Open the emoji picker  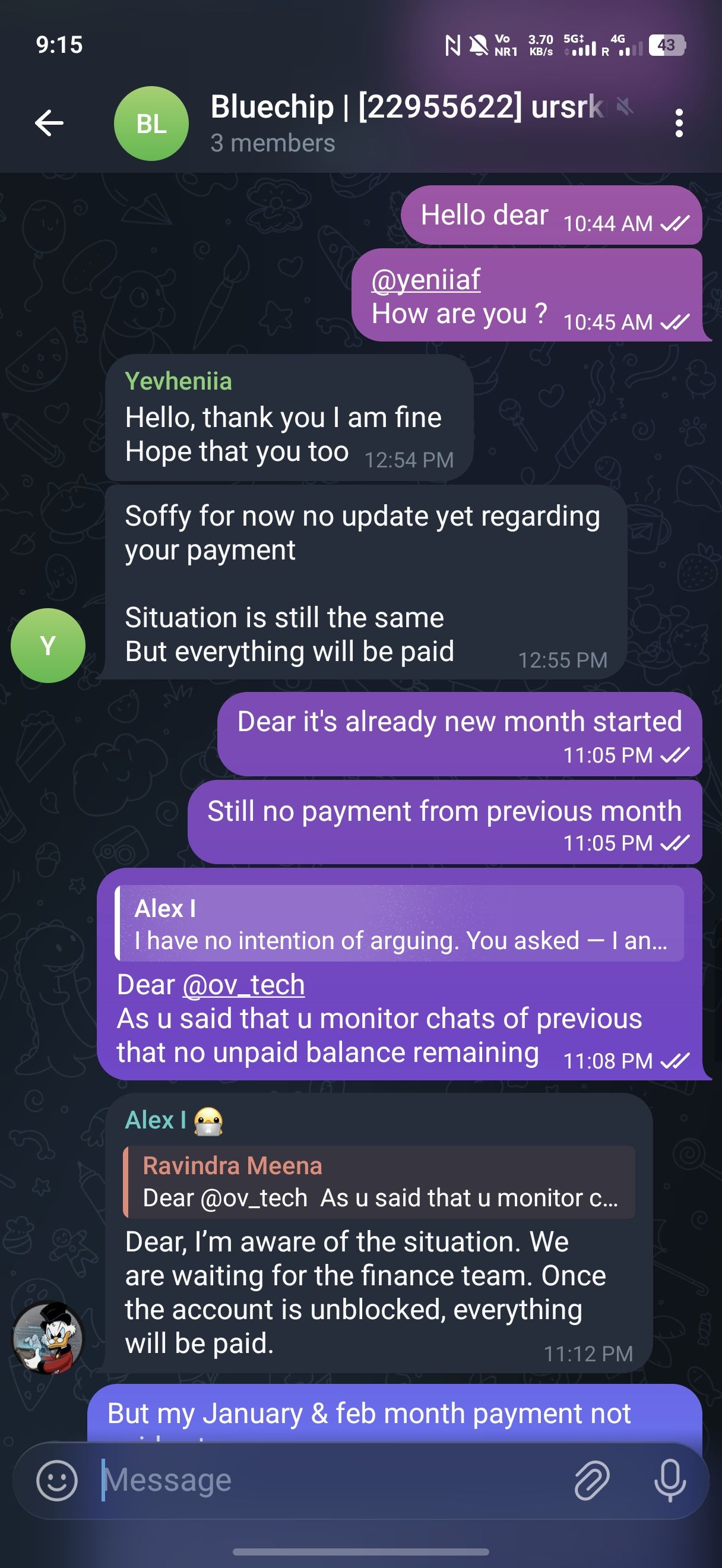[57, 1480]
